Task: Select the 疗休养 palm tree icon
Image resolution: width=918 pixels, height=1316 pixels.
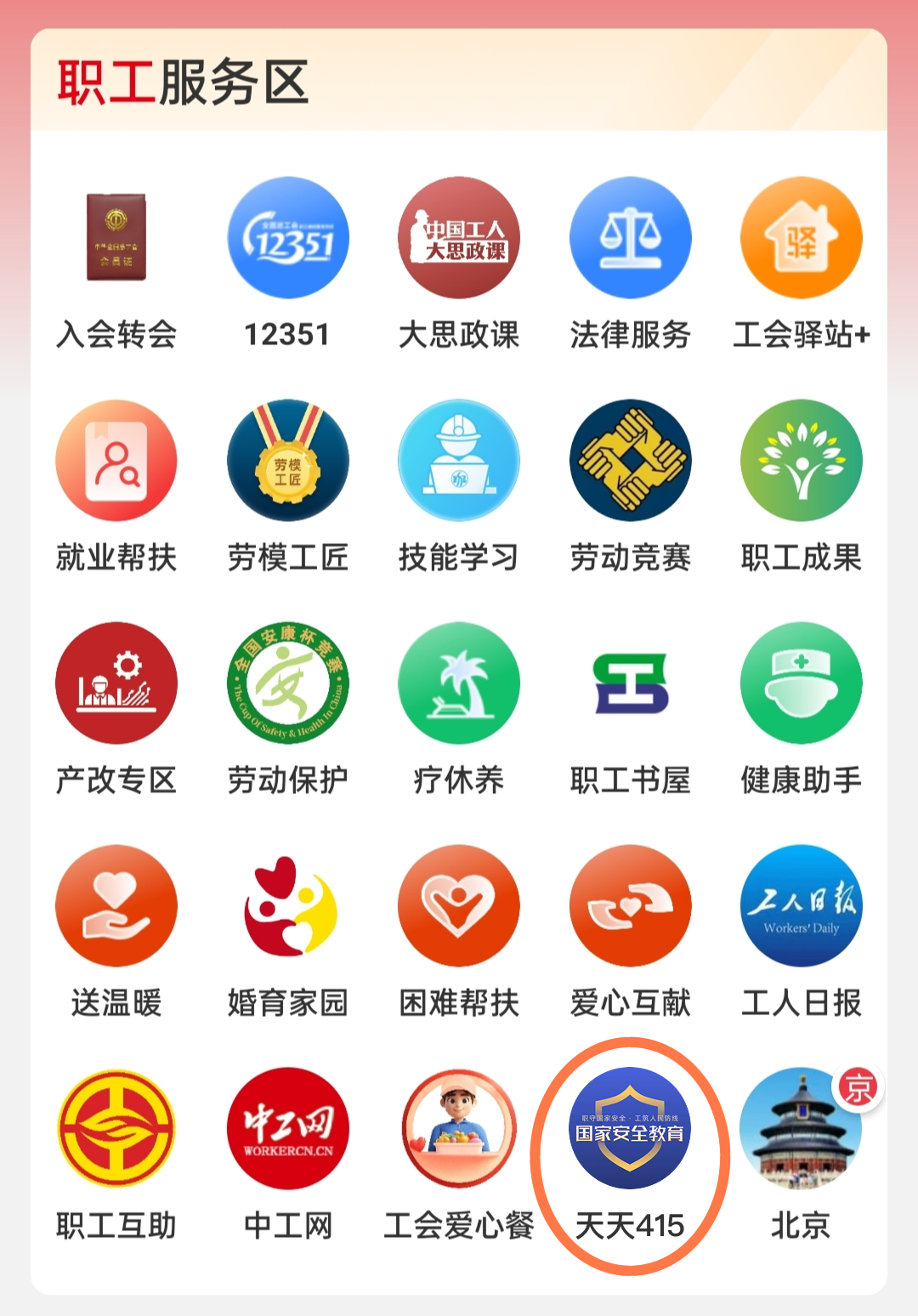Action: [x=458, y=683]
